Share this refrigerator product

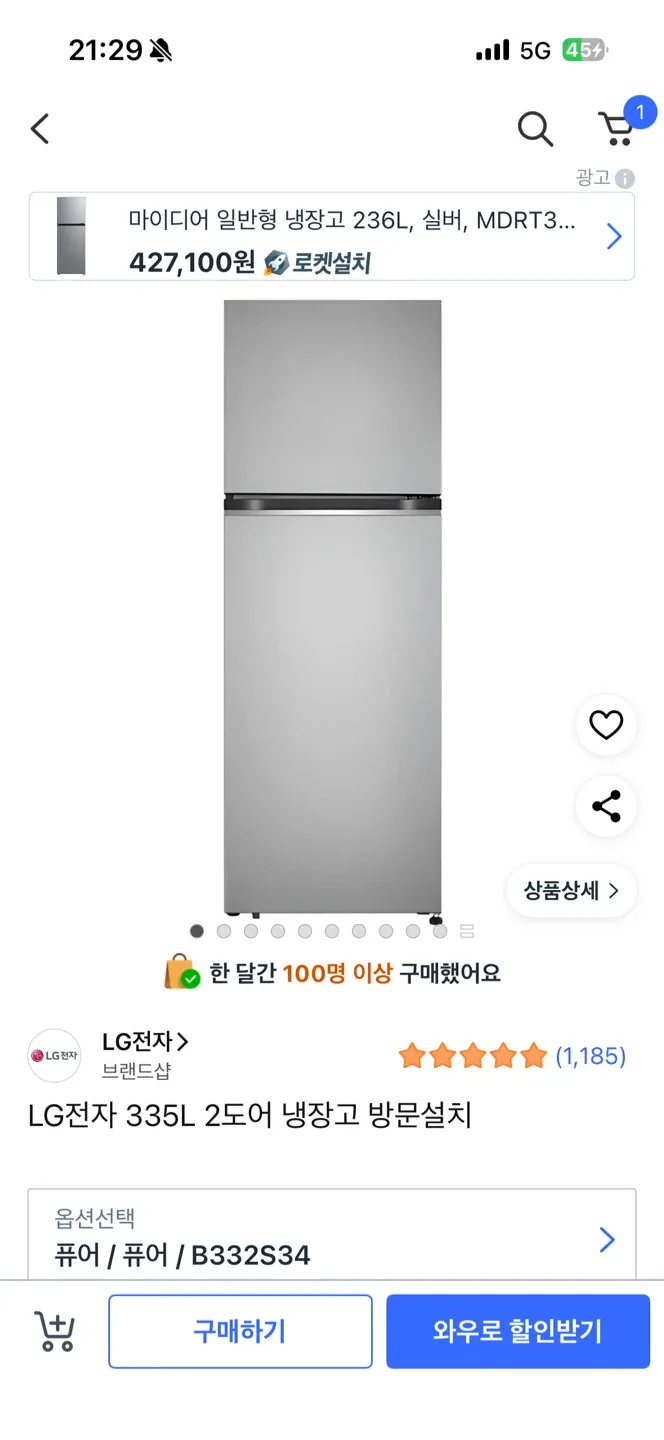606,806
